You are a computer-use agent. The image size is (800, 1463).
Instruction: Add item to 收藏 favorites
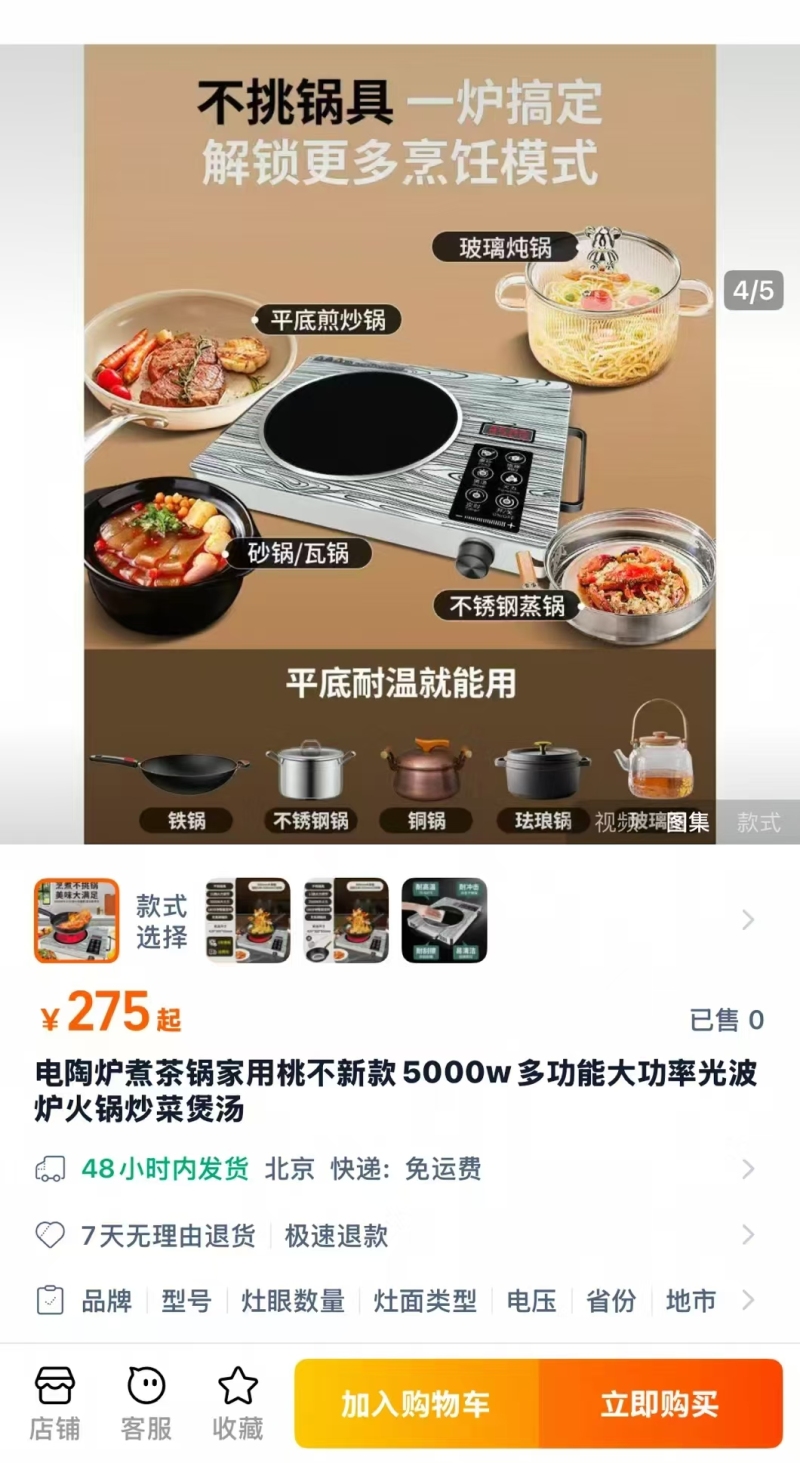238,1403
